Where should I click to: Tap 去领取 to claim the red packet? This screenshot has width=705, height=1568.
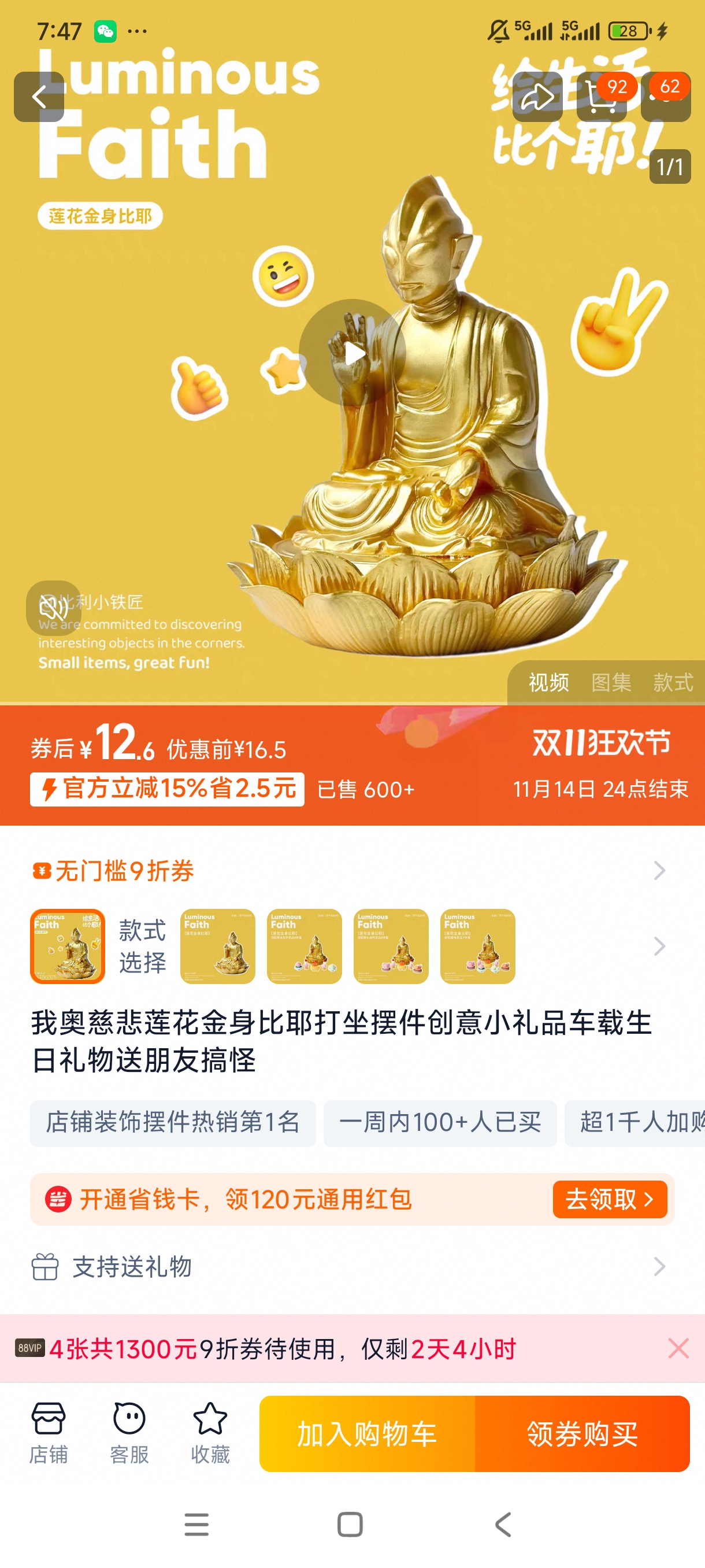[x=610, y=1199]
